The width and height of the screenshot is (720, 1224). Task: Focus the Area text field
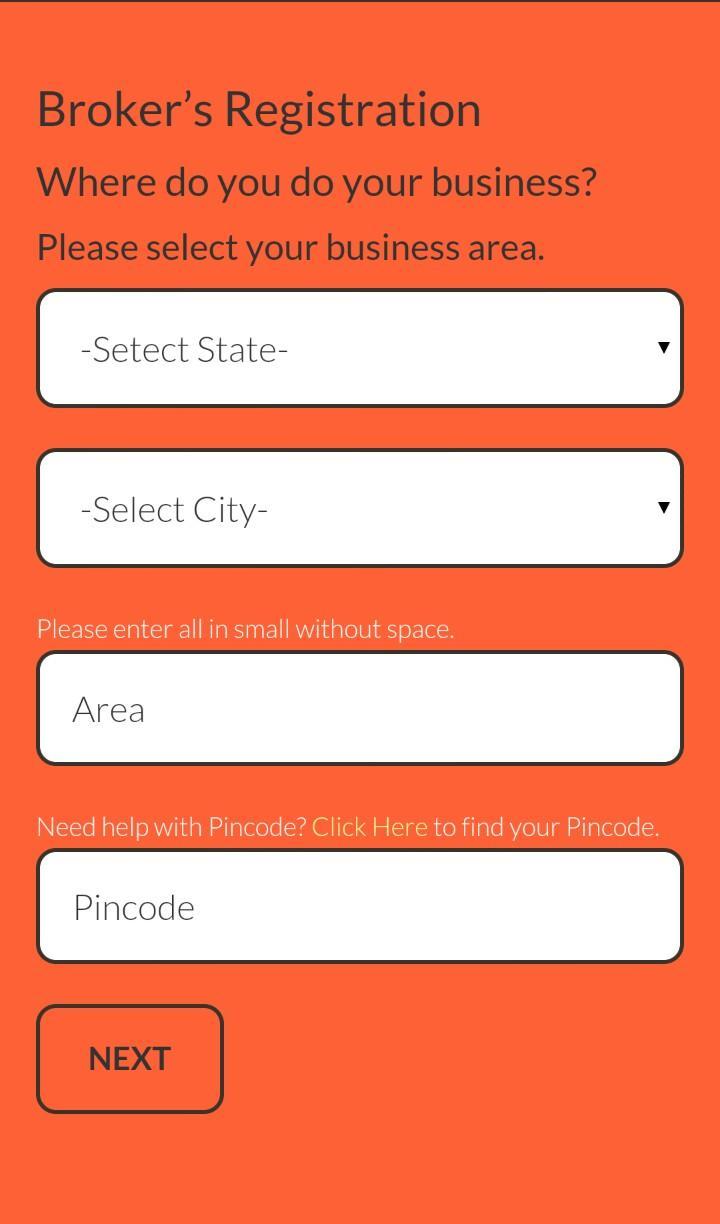point(360,709)
